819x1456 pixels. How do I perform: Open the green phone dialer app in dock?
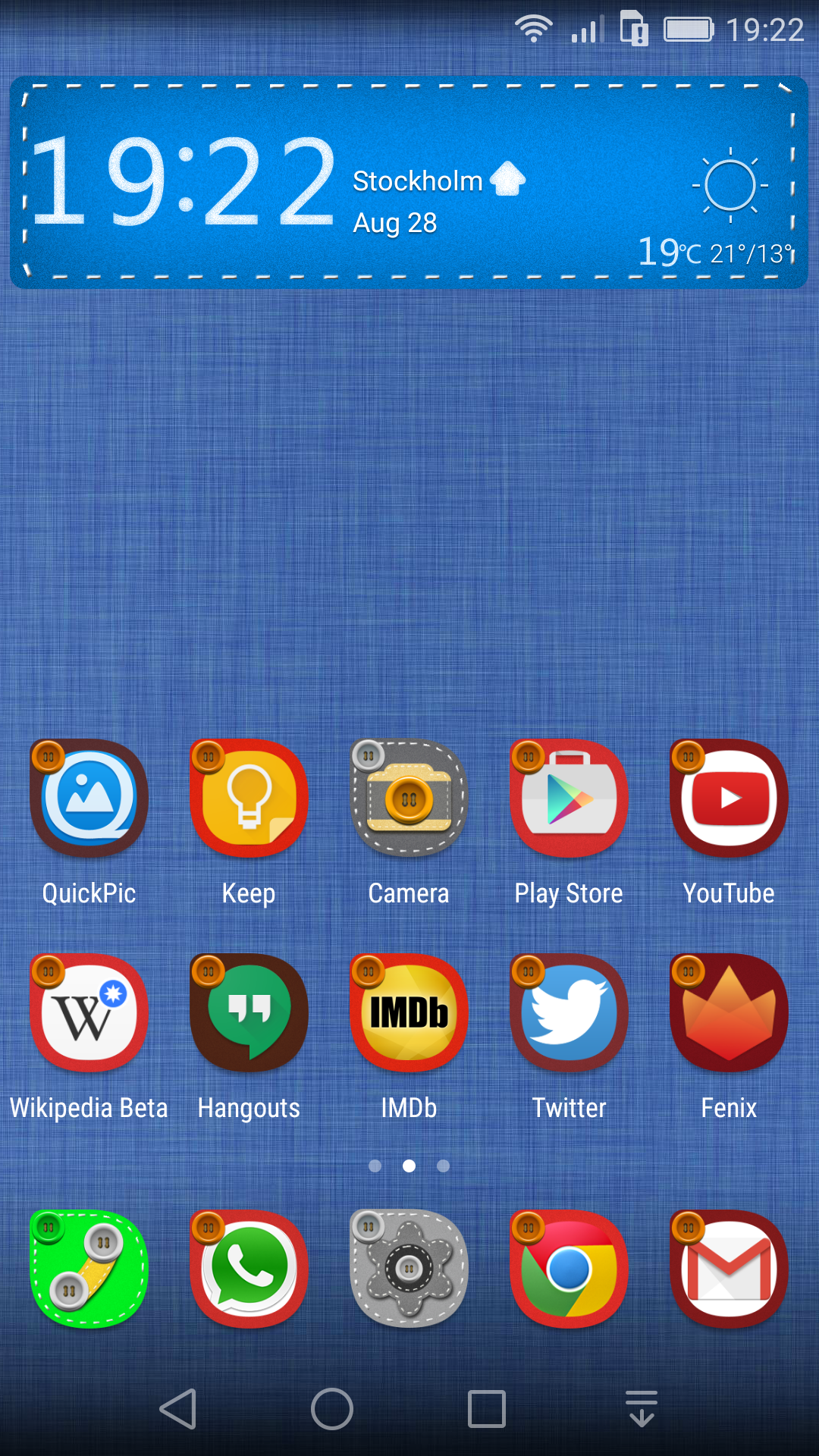click(x=89, y=1269)
